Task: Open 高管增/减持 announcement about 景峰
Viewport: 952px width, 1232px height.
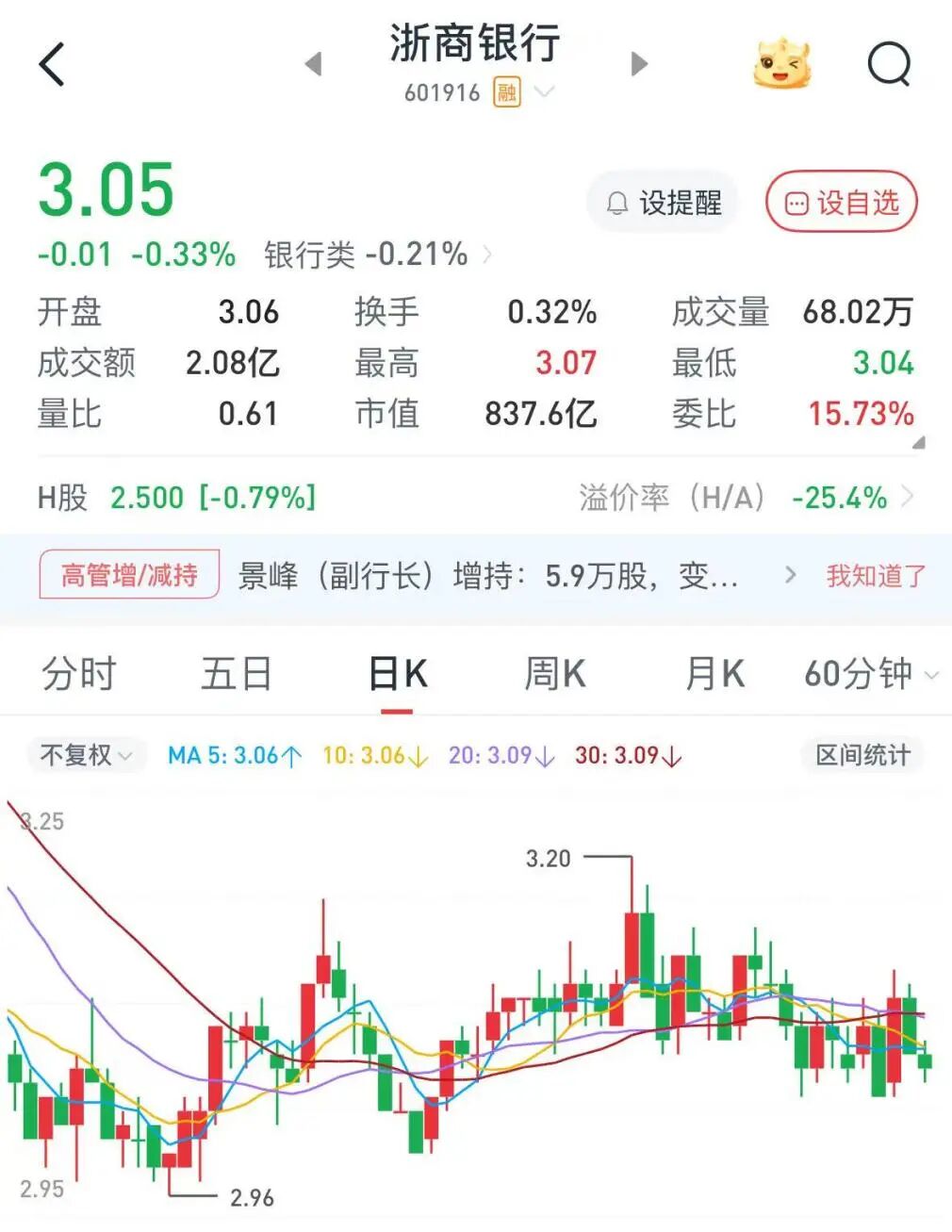Action: click(486, 575)
